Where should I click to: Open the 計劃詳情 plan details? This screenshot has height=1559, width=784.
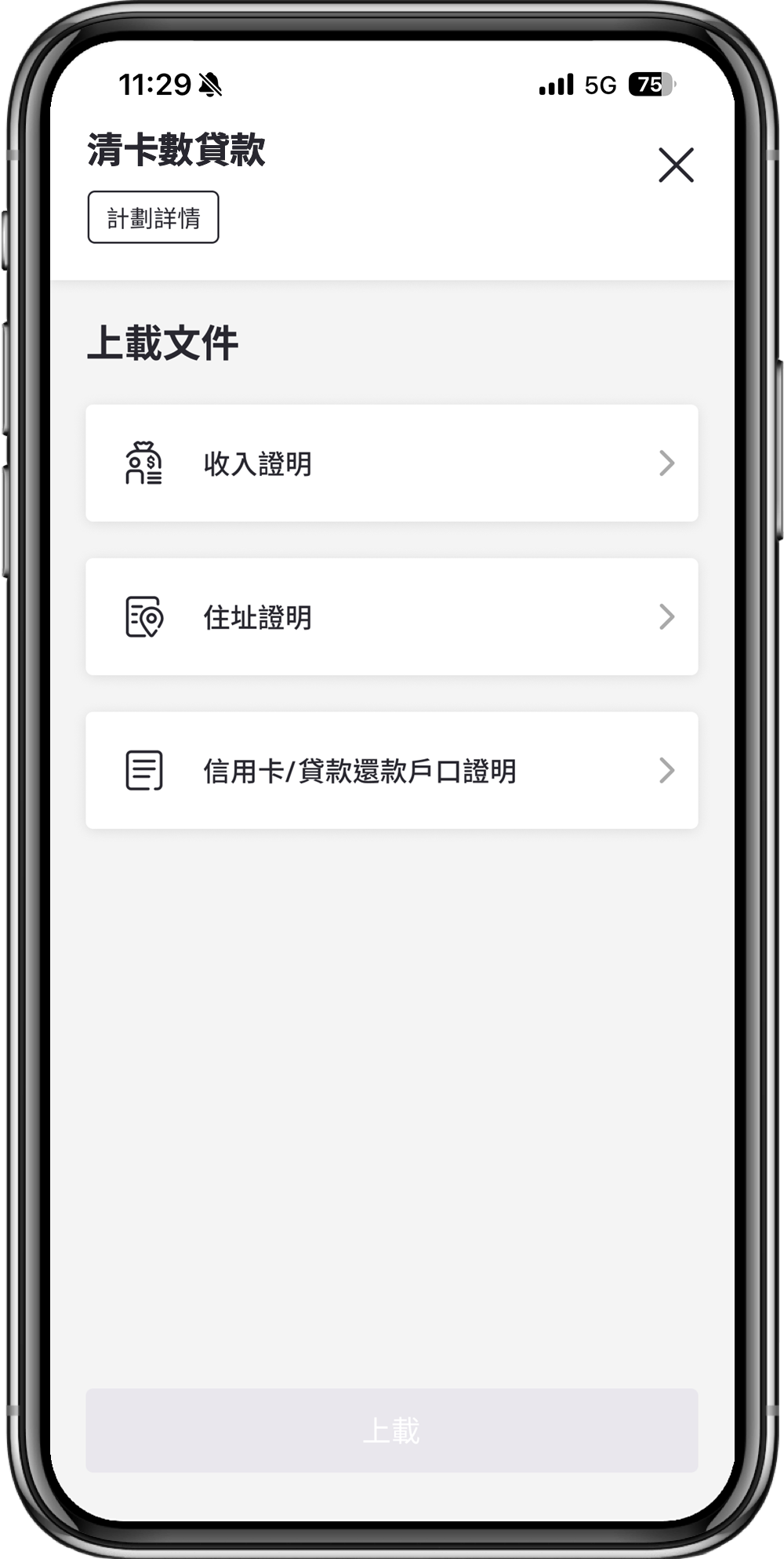153,217
